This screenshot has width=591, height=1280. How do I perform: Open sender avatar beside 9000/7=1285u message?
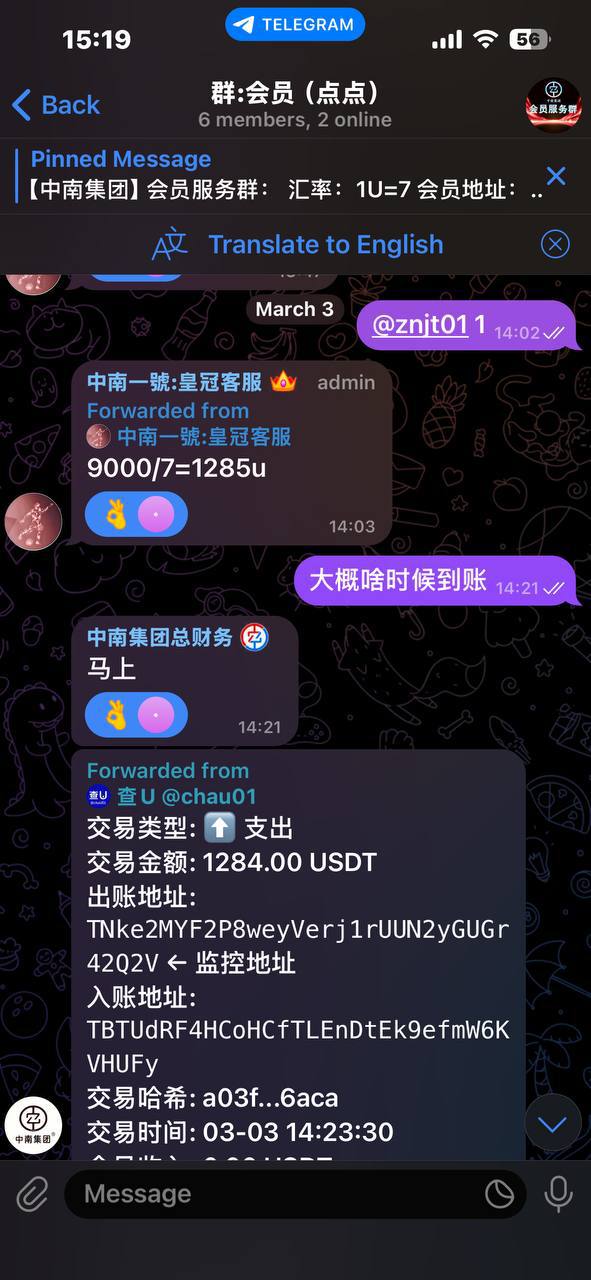[34, 520]
